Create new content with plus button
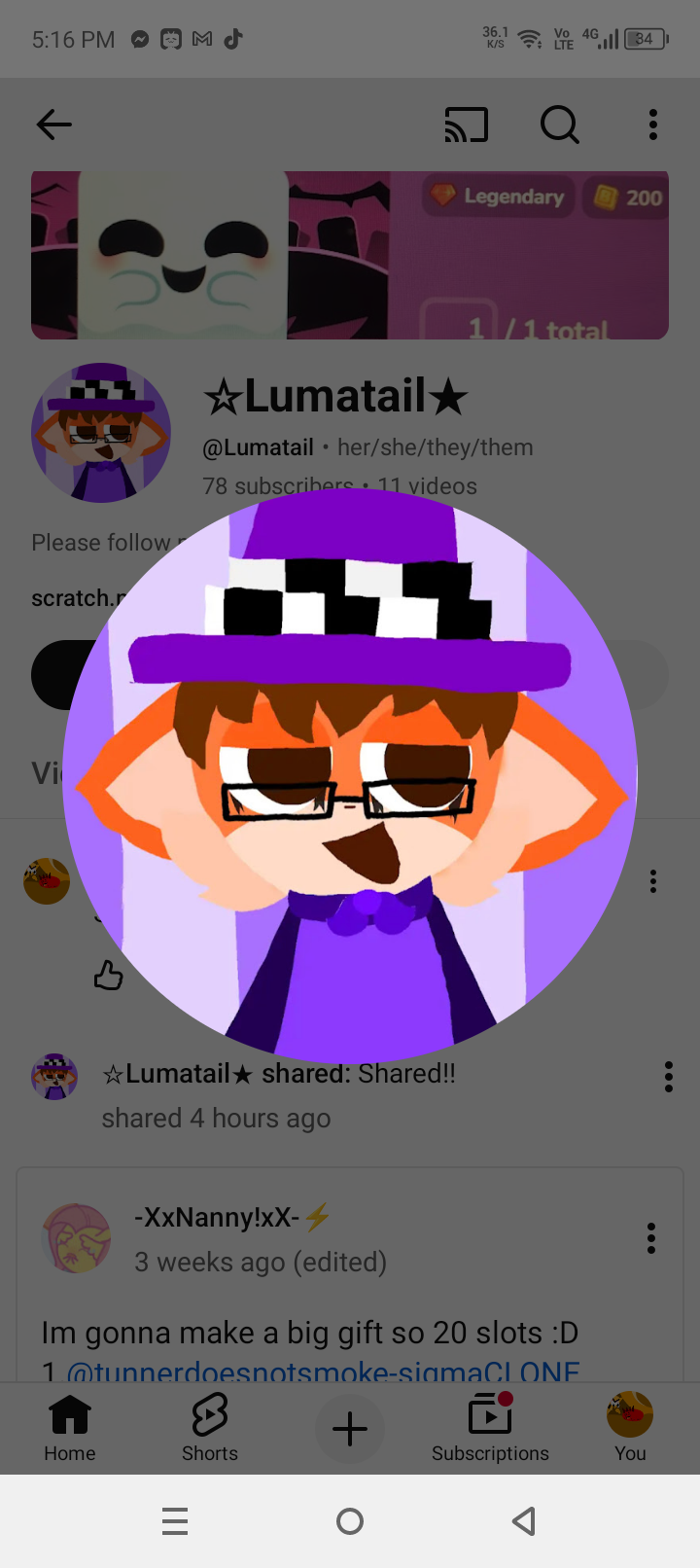 [x=350, y=1429]
